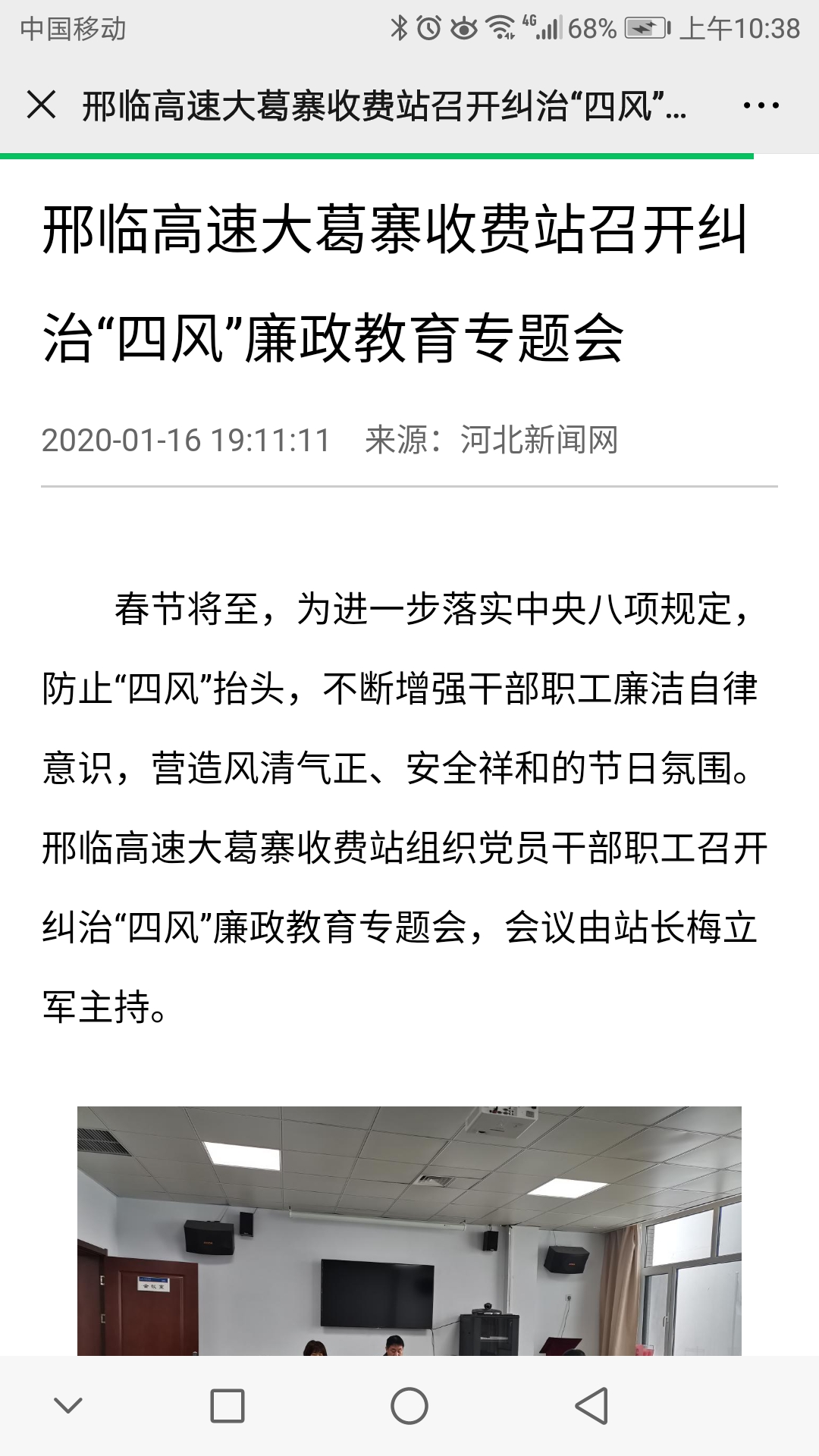Hide the navigation bar with the down chevron

coord(68,1406)
